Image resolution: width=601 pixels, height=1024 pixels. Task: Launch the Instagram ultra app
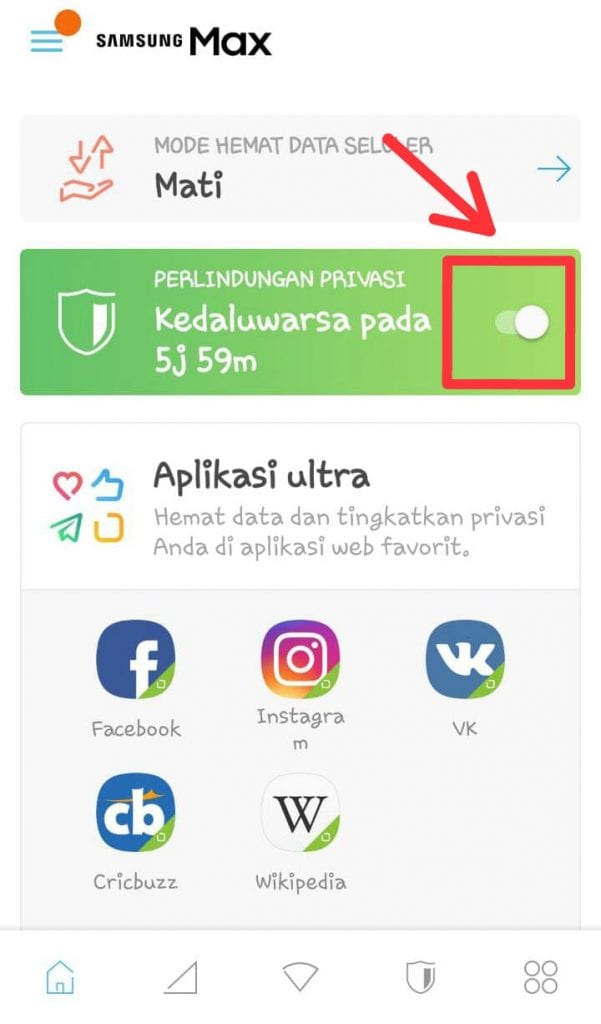300,659
